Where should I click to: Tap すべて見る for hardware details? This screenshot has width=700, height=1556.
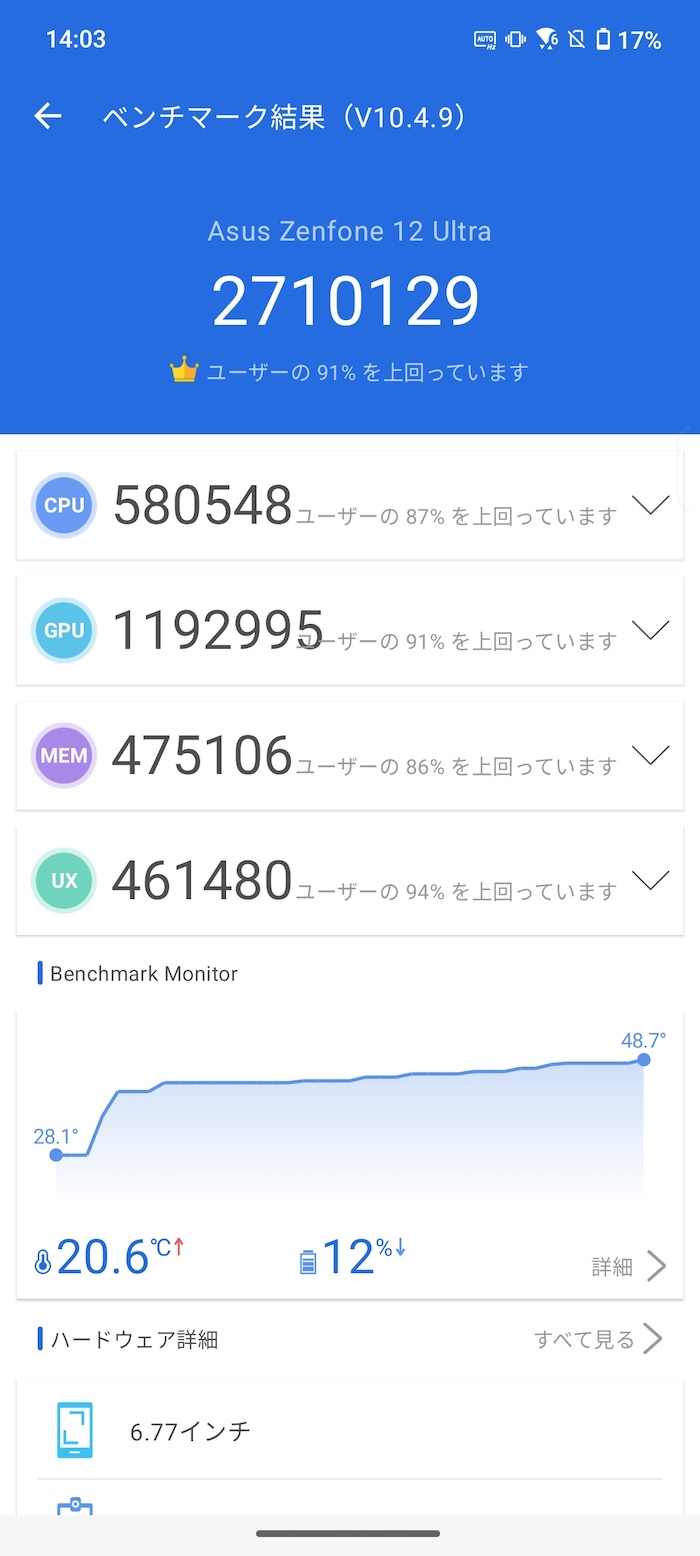[x=598, y=1339]
